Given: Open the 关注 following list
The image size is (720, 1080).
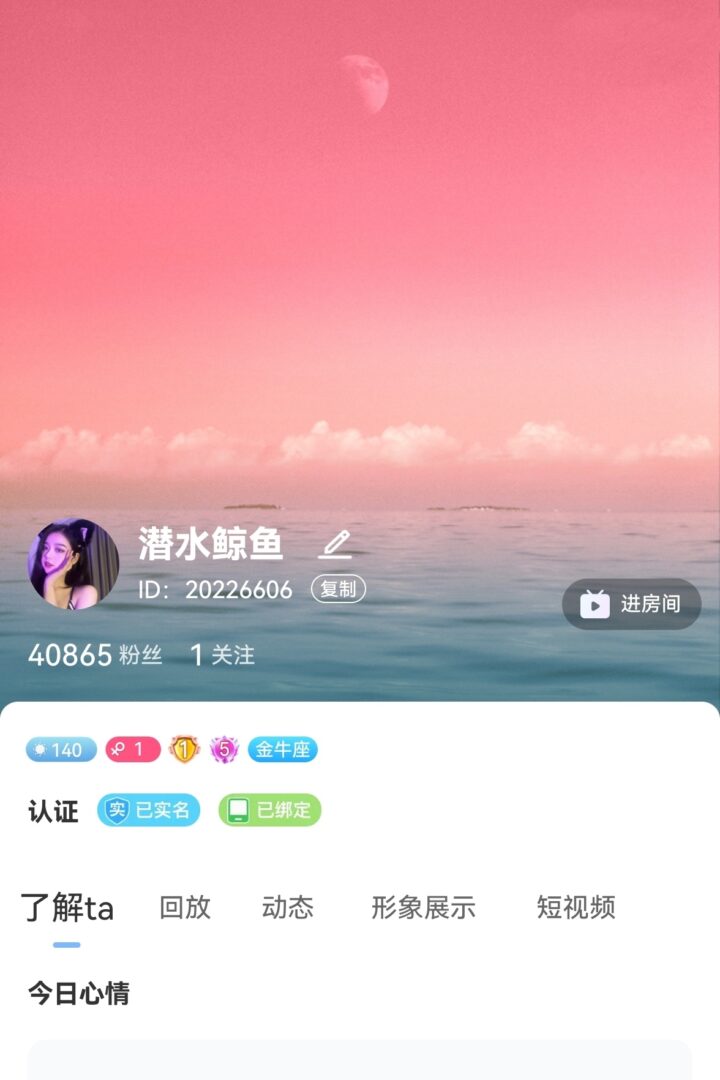Looking at the screenshot, I should [x=223, y=655].
